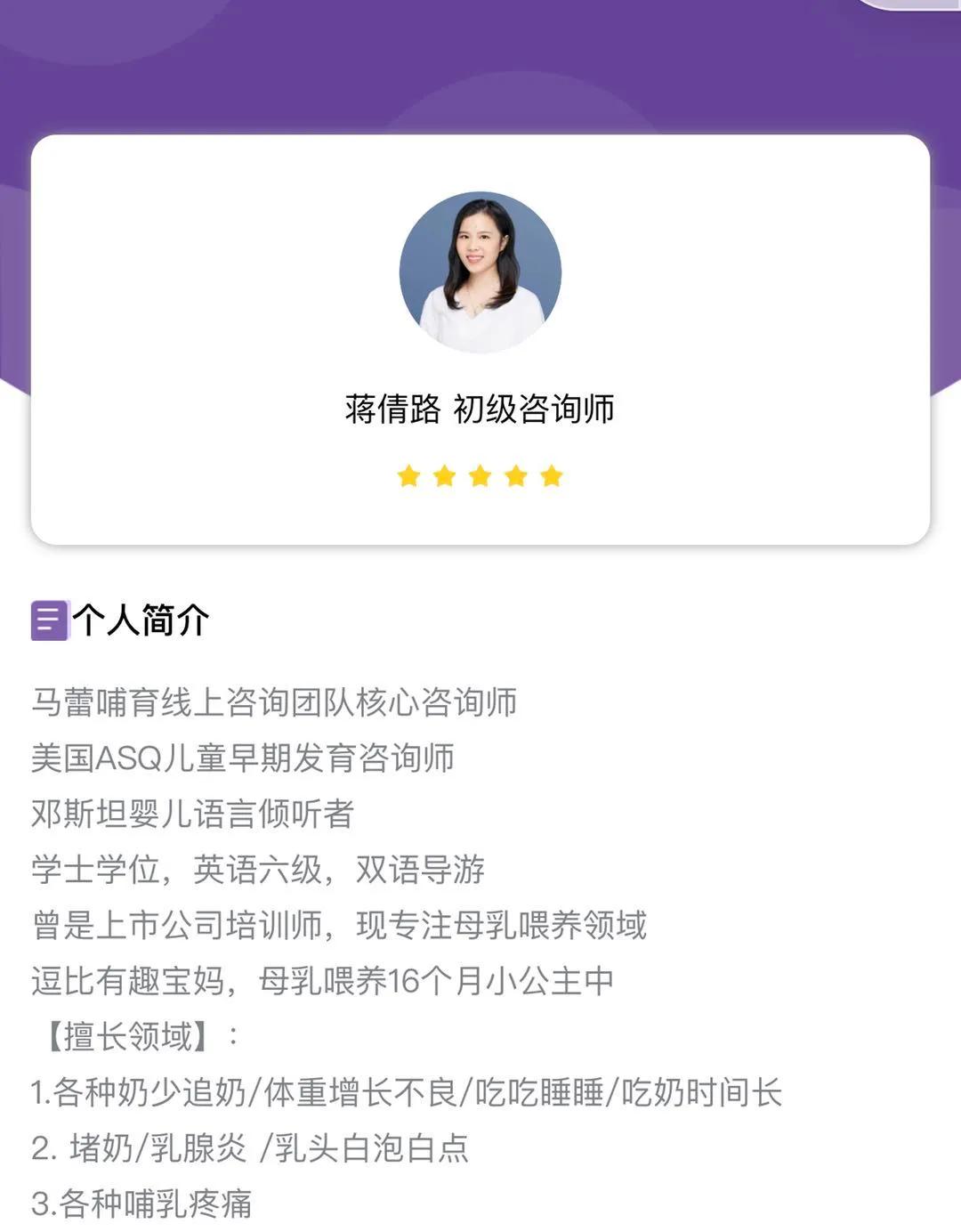This screenshot has height=1232, width=961.
Task: Expand the consultant profile card
Action: (480, 338)
